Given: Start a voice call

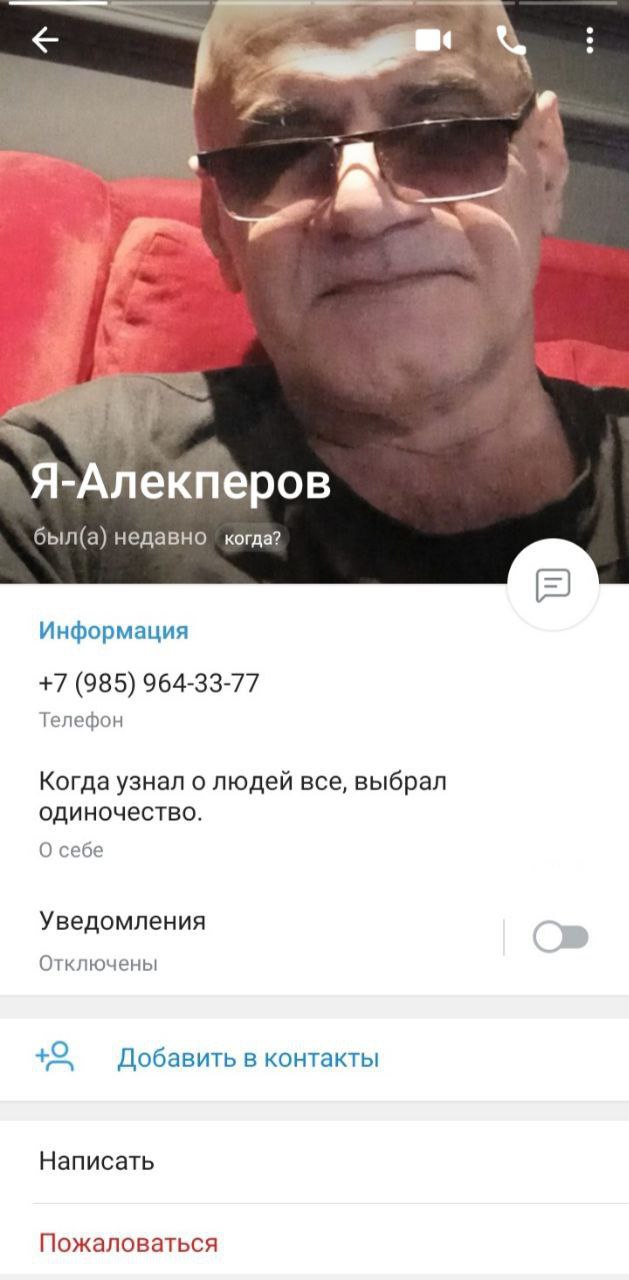Looking at the screenshot, I should [511, 40].
